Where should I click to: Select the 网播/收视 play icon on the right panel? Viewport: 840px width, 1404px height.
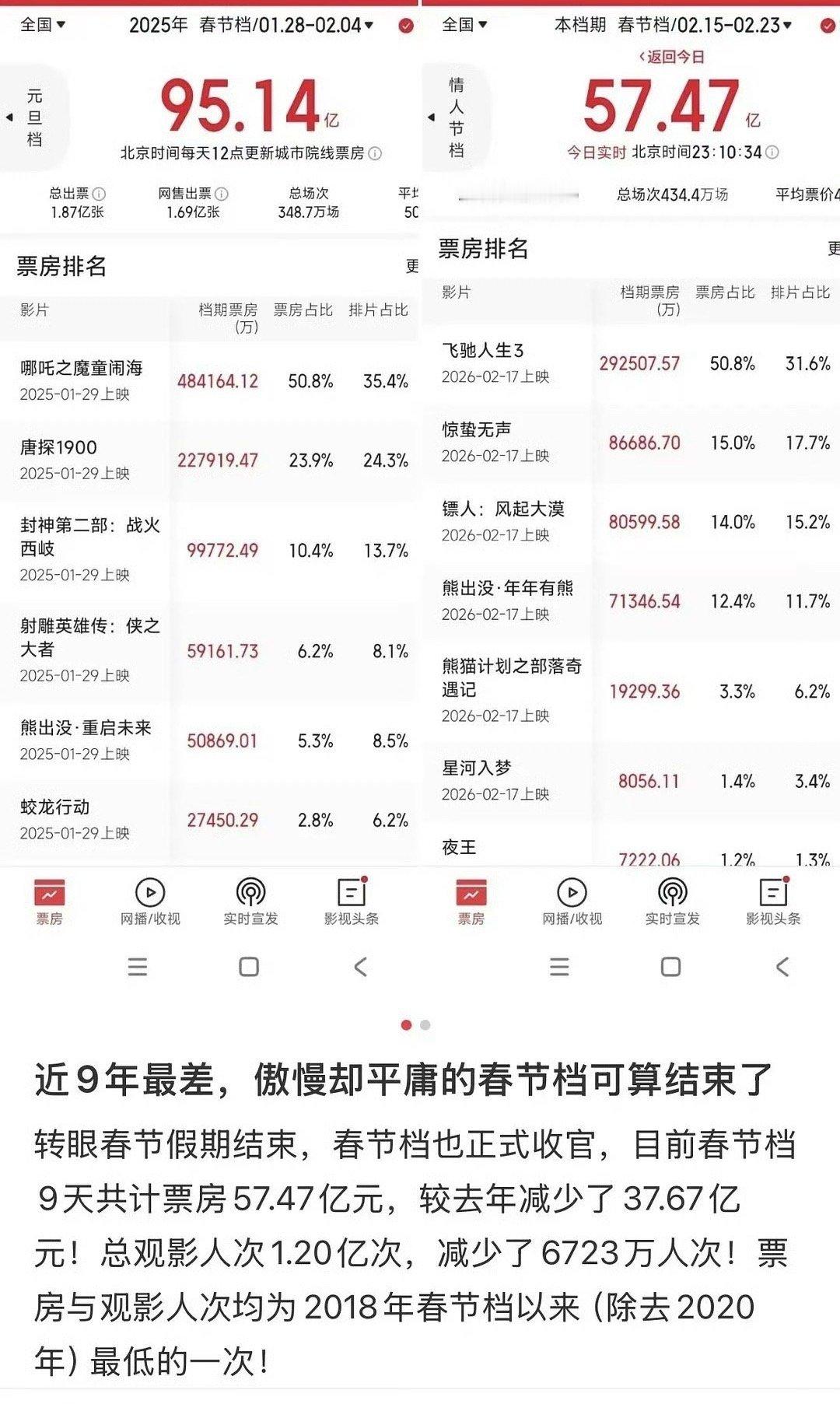pos(573,901)
